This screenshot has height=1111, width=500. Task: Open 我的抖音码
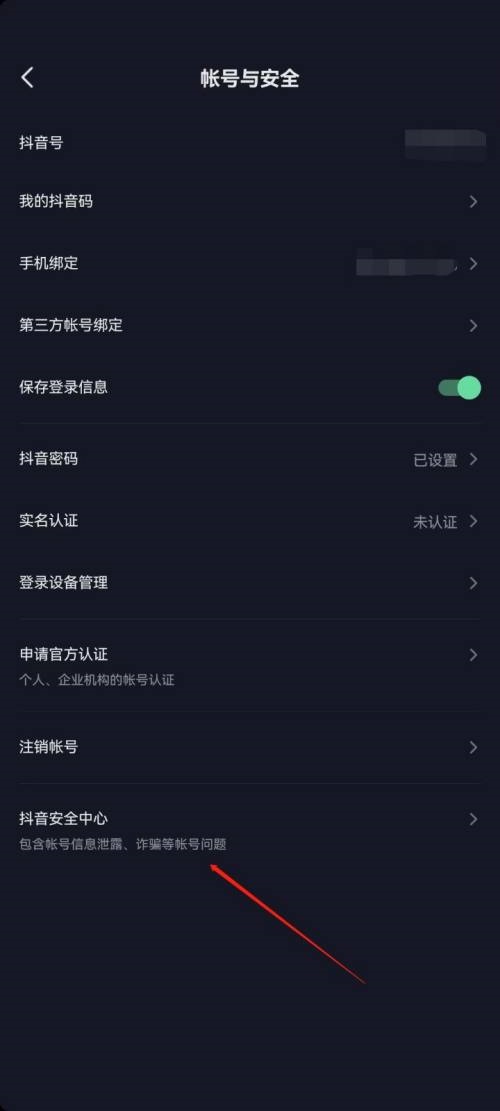[x=250, y=202]
